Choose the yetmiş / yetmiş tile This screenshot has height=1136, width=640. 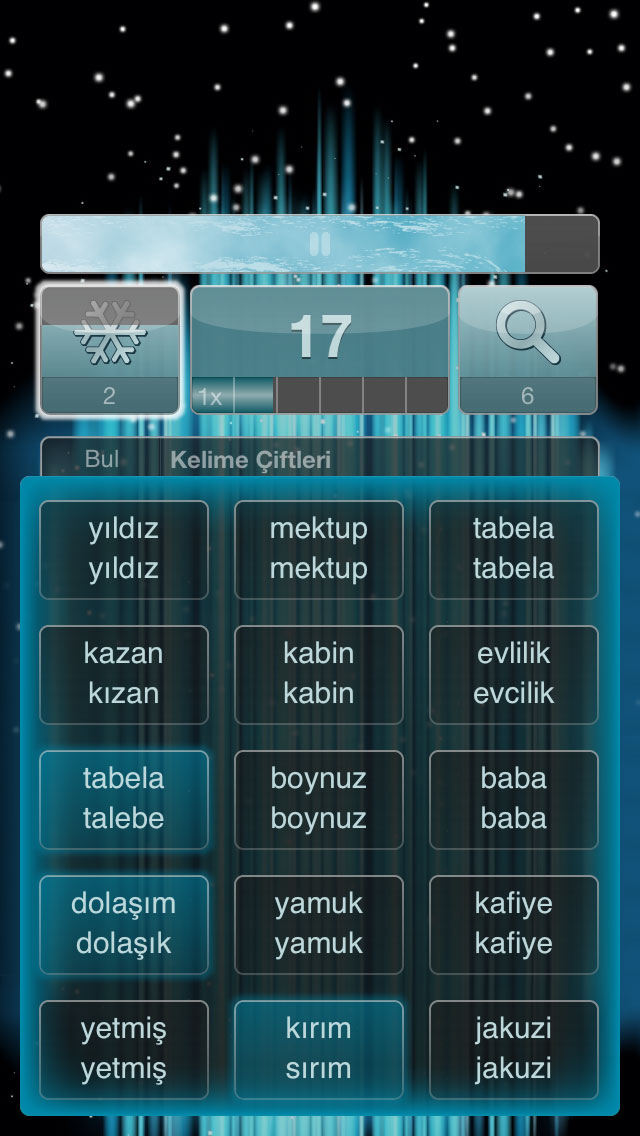124,1050
